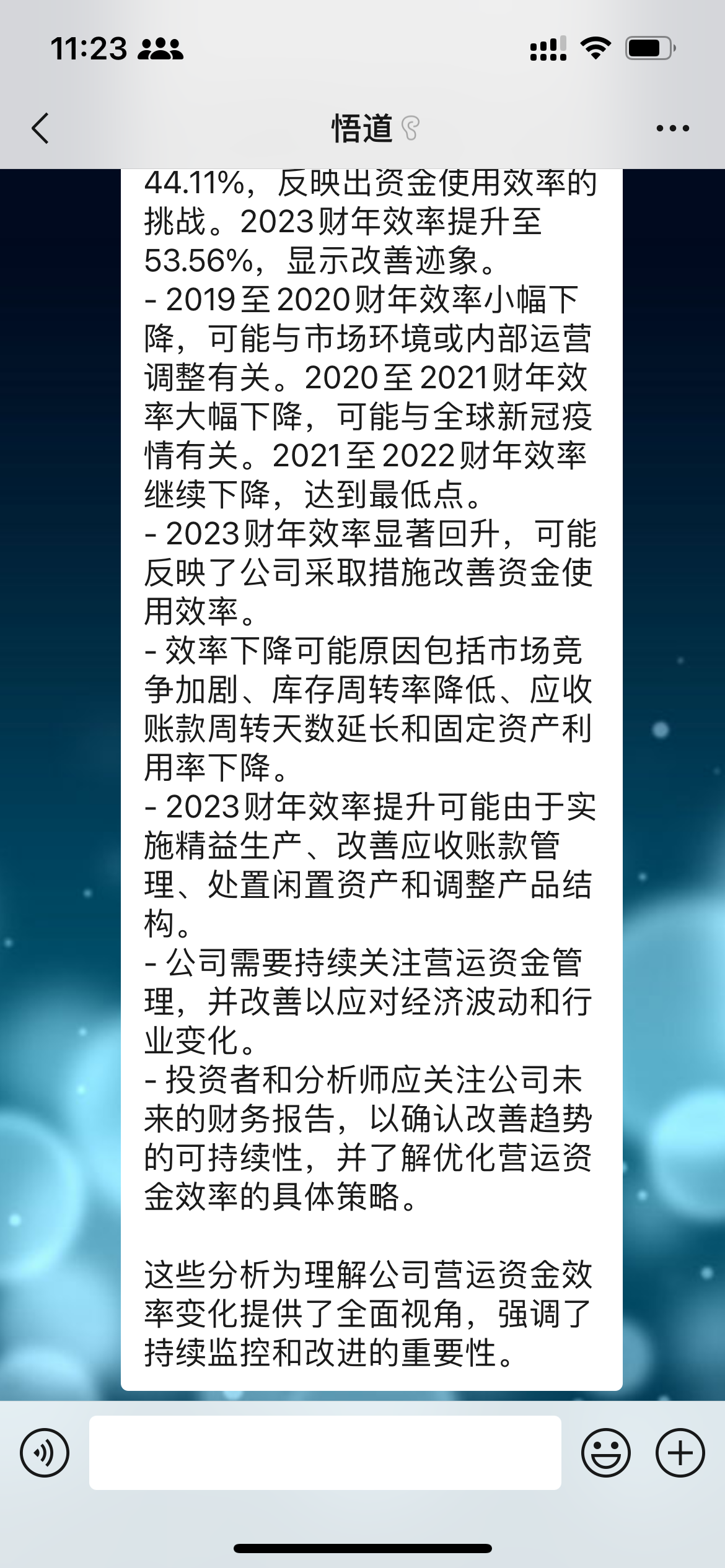725x1568 pixels.
Task: Open the plus attachment menu
Action: [680, 1452]
